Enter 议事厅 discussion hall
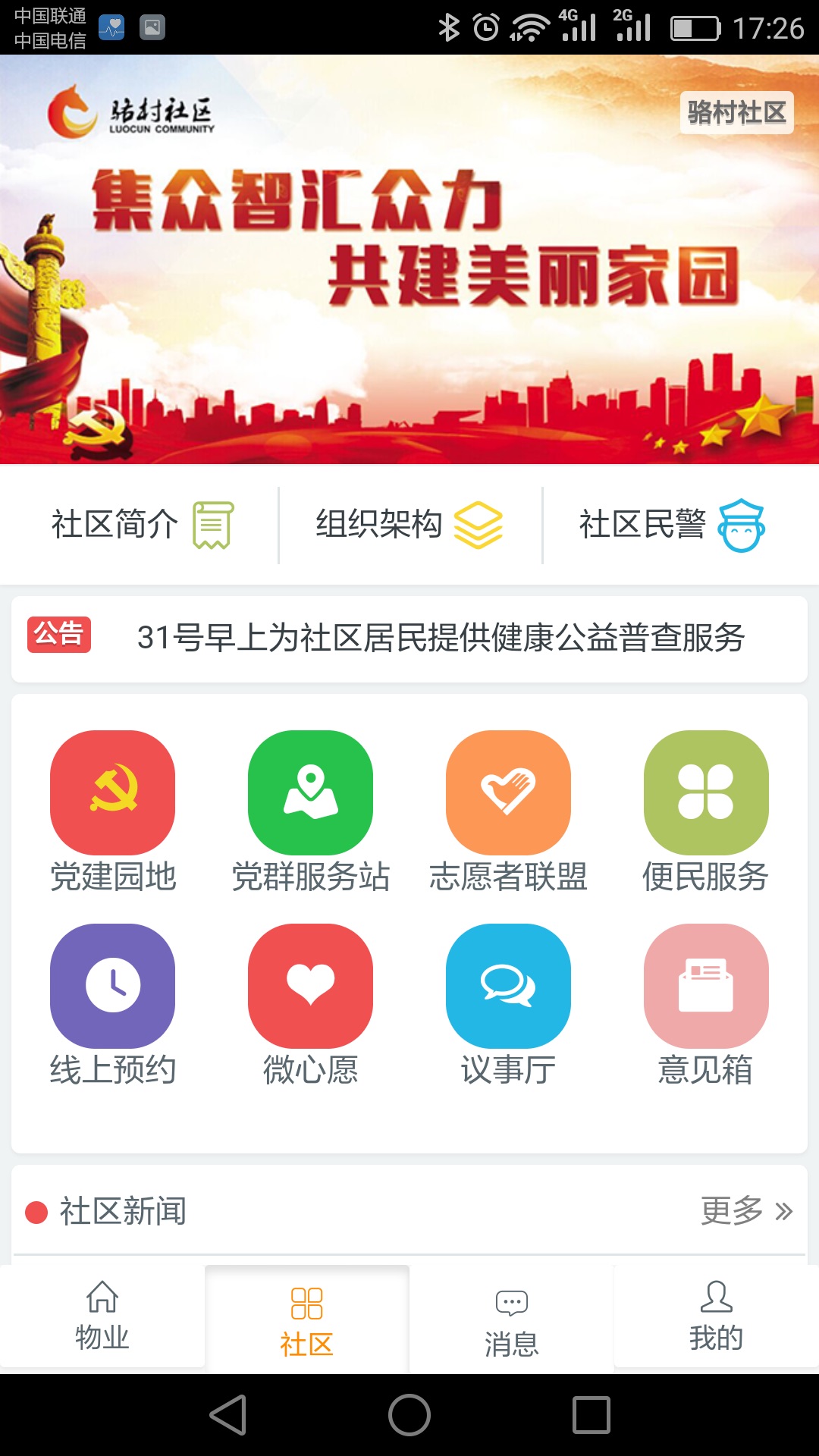 (x=508, y=986)
